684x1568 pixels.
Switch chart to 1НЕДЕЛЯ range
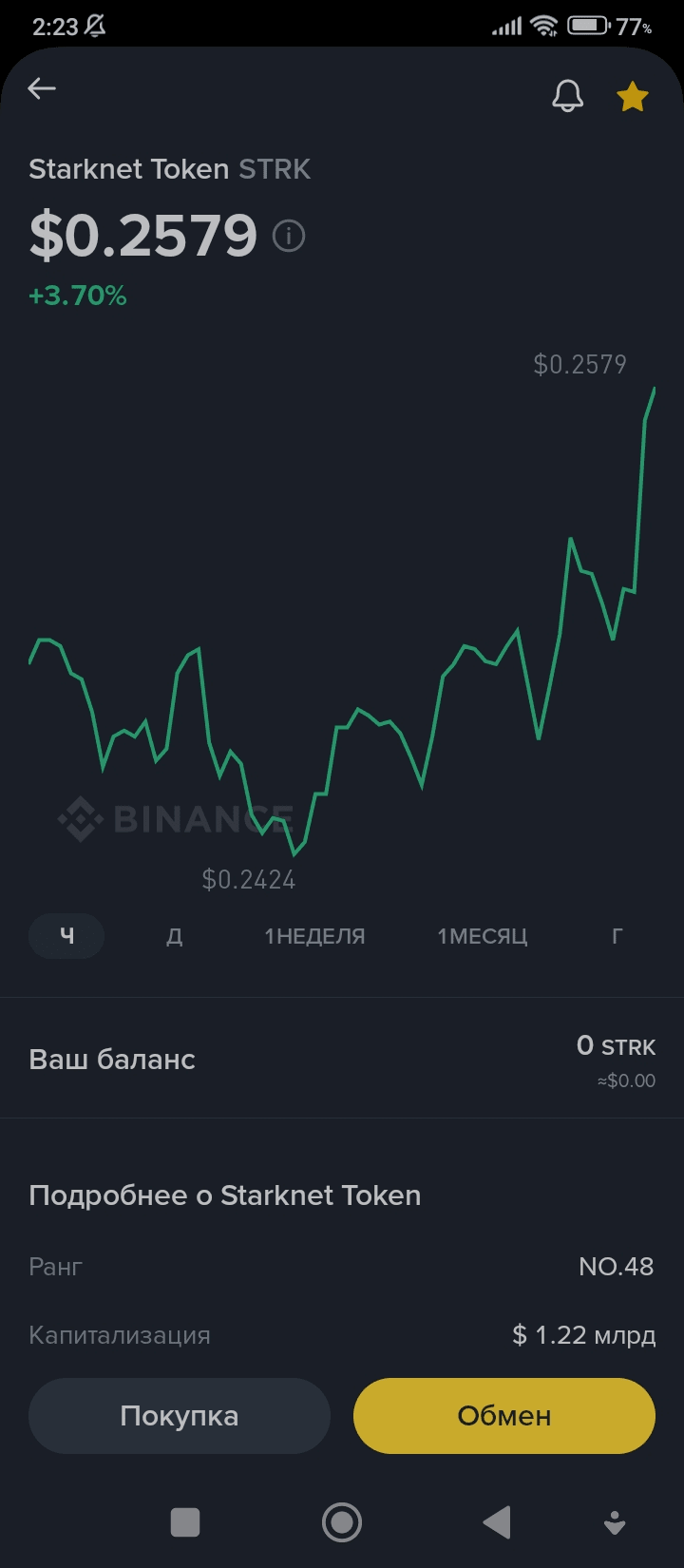pyautogui.click(x=314, y=936)
